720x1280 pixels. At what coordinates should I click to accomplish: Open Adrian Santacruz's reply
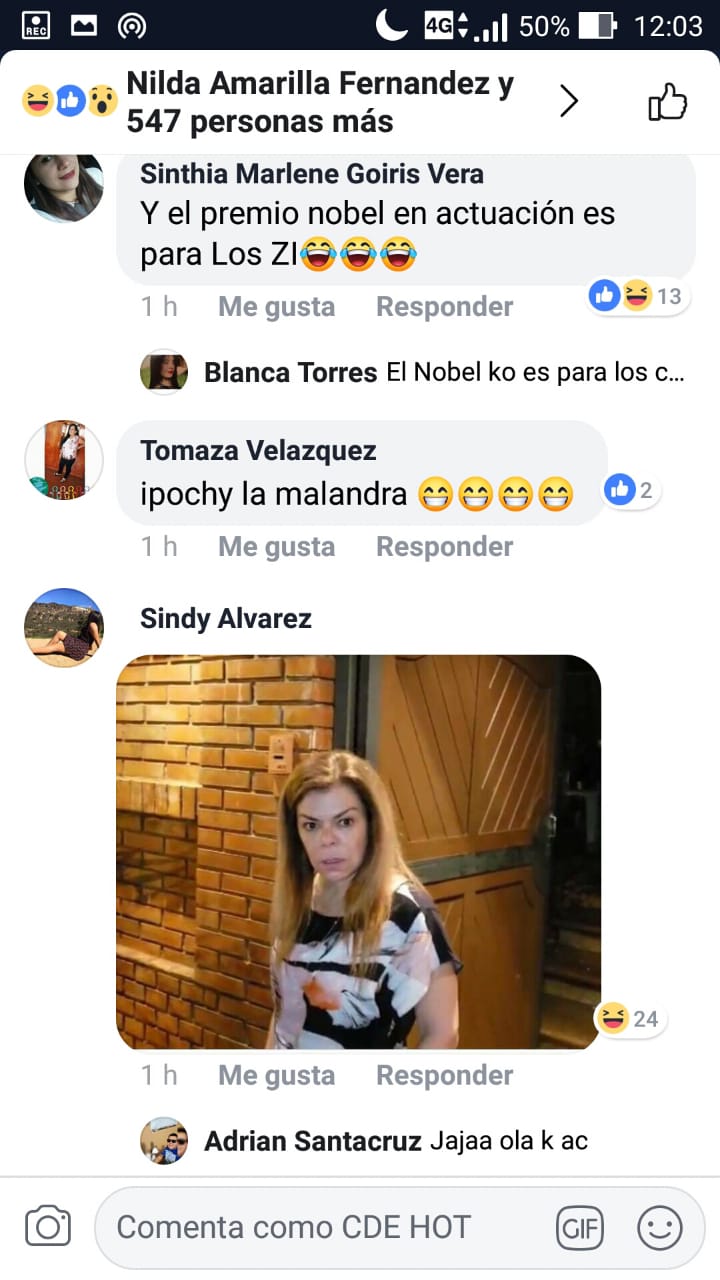tap(395, 1141)
